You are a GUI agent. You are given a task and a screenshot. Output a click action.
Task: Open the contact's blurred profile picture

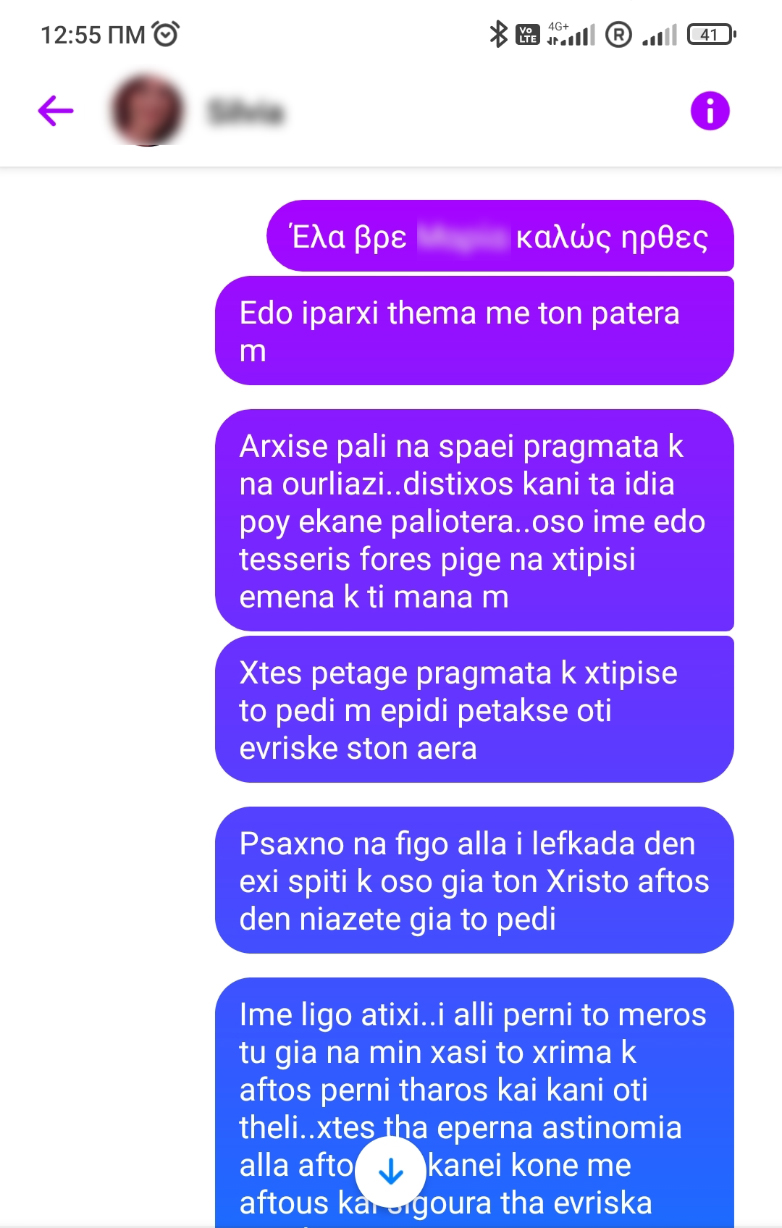click(x=150, y=111)
